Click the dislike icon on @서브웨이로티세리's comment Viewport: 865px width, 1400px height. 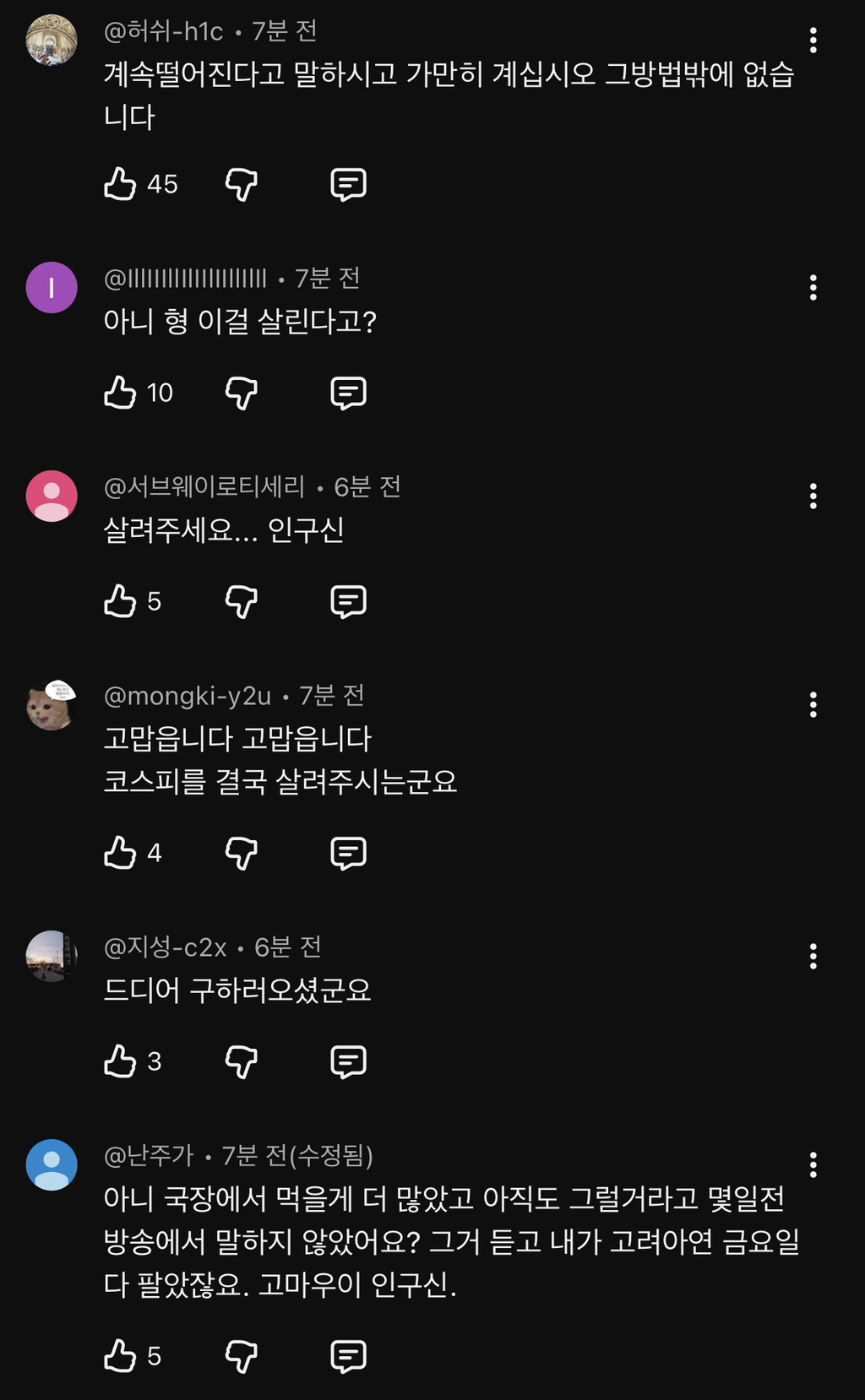[x=241, y=602]
